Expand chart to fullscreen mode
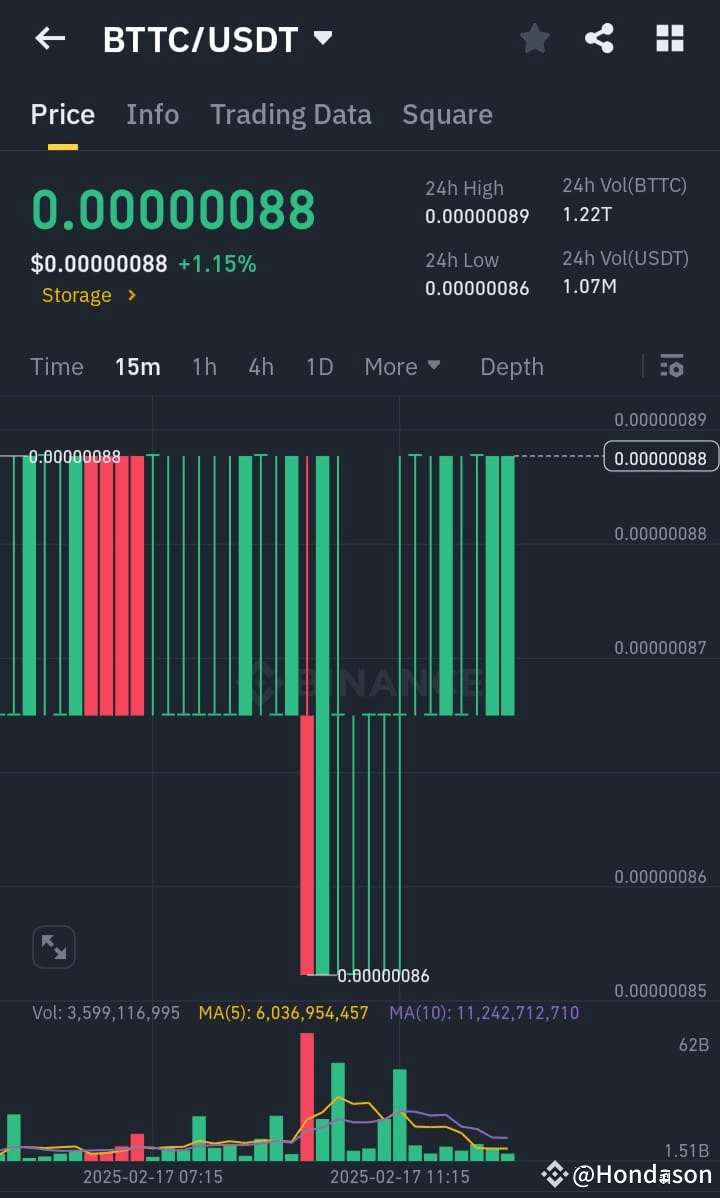 tap(53, 946)
